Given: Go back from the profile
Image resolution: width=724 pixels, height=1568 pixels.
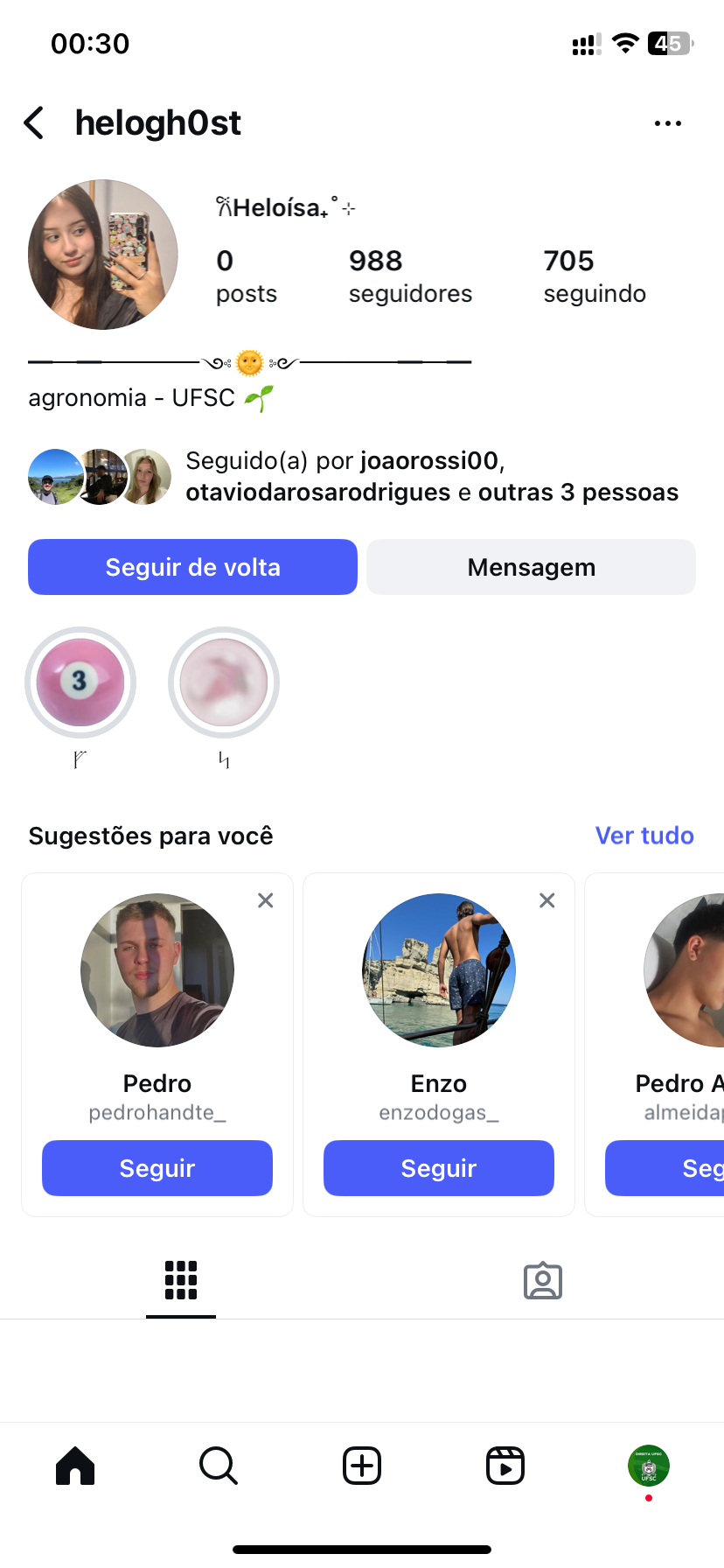Looking at the screenshot, I should pos(35,123).
